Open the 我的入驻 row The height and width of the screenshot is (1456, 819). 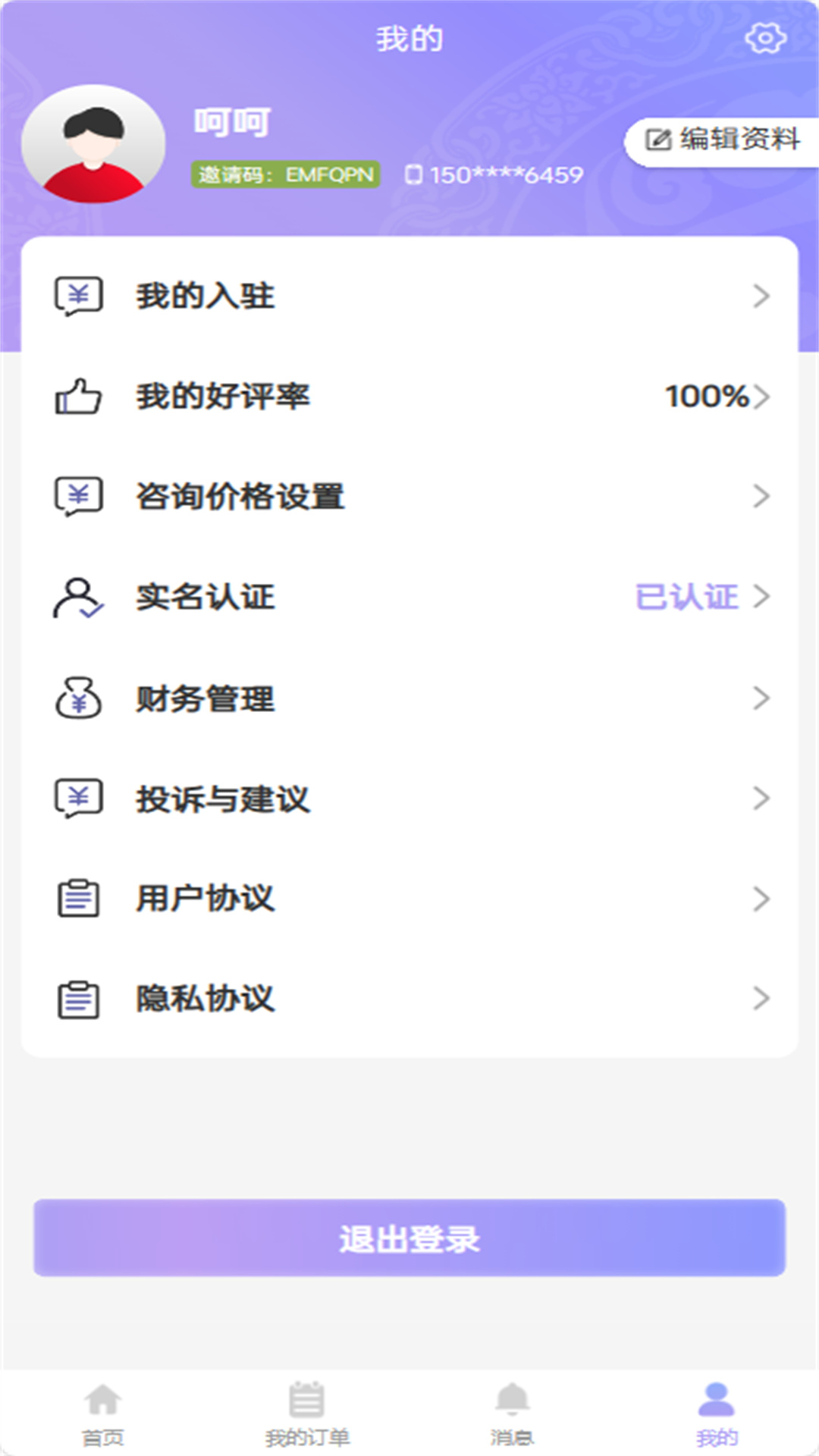pyautogui.click(x=409, y=296)
